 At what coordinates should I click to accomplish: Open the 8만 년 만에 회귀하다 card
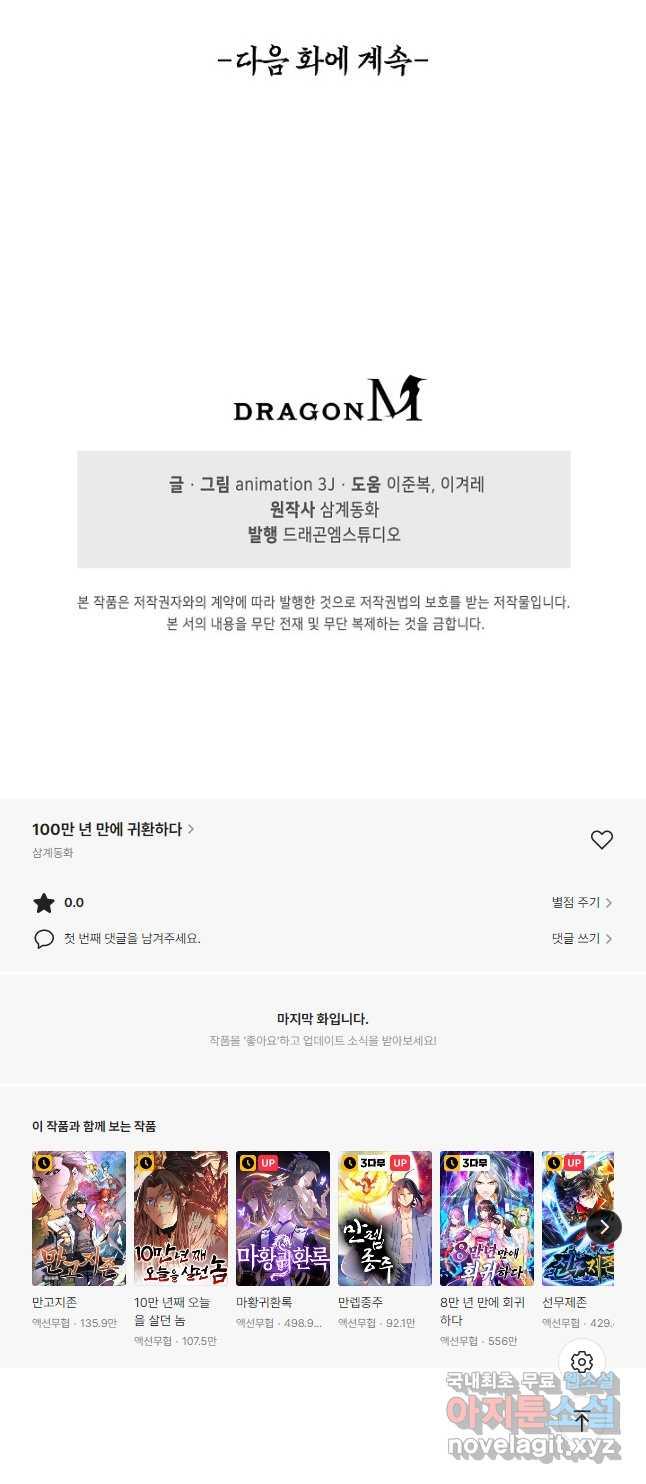[487, 1218]
